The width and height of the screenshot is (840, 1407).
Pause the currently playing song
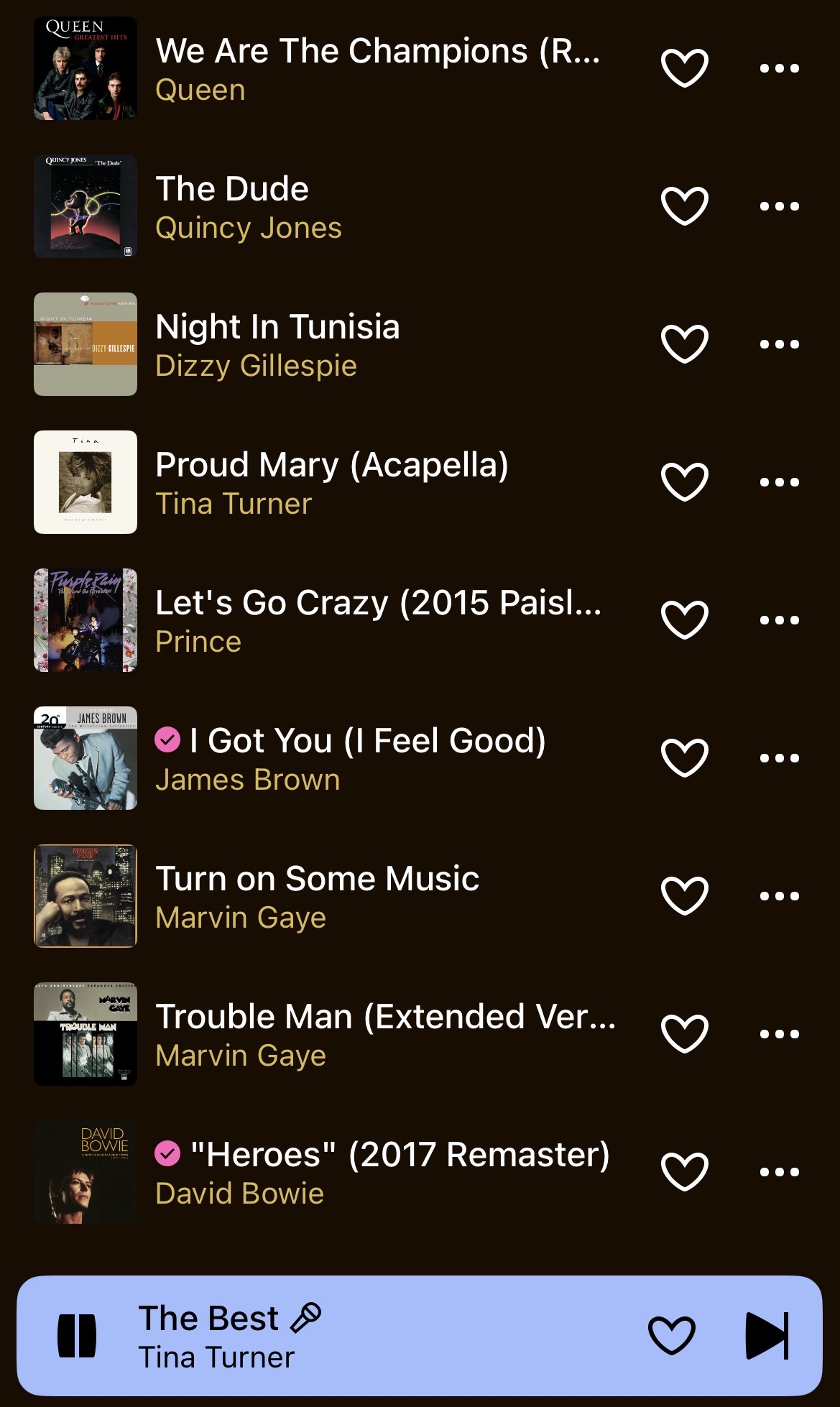tap(77, 1336)
